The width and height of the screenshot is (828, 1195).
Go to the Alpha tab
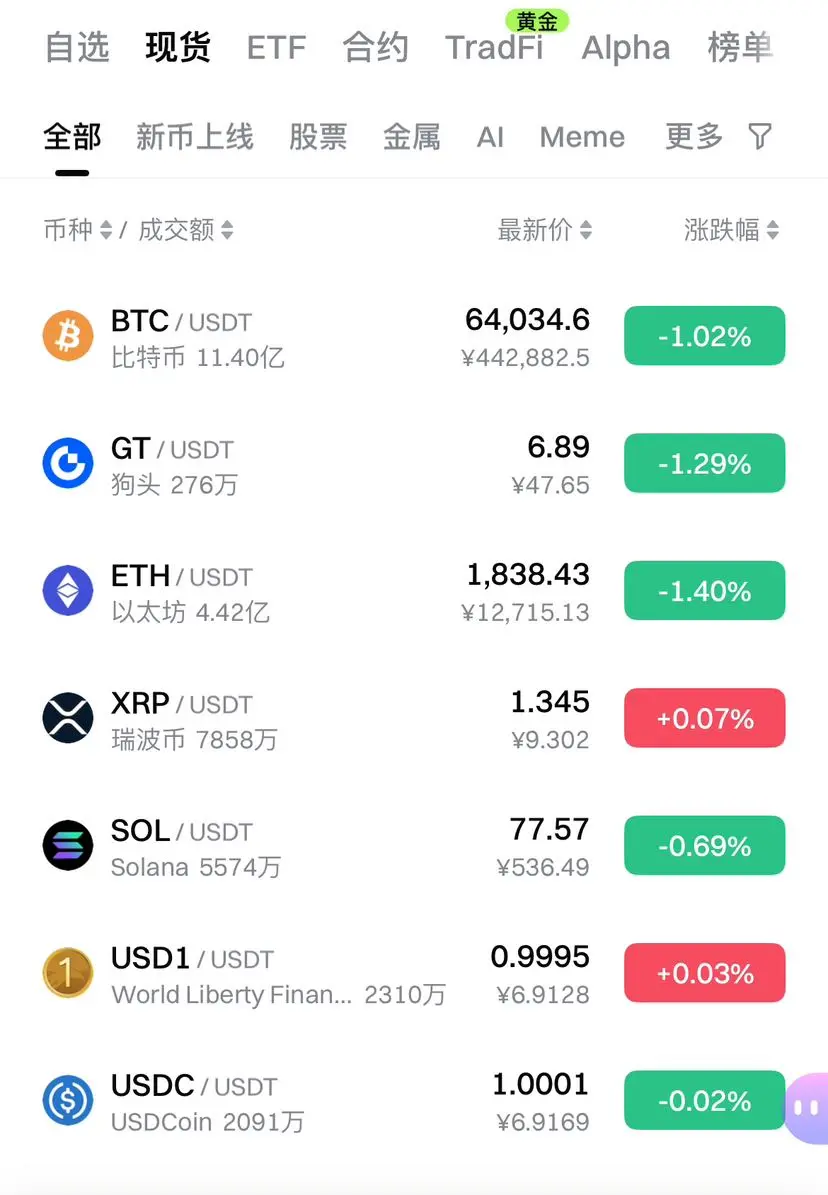[x=626, y=47]
